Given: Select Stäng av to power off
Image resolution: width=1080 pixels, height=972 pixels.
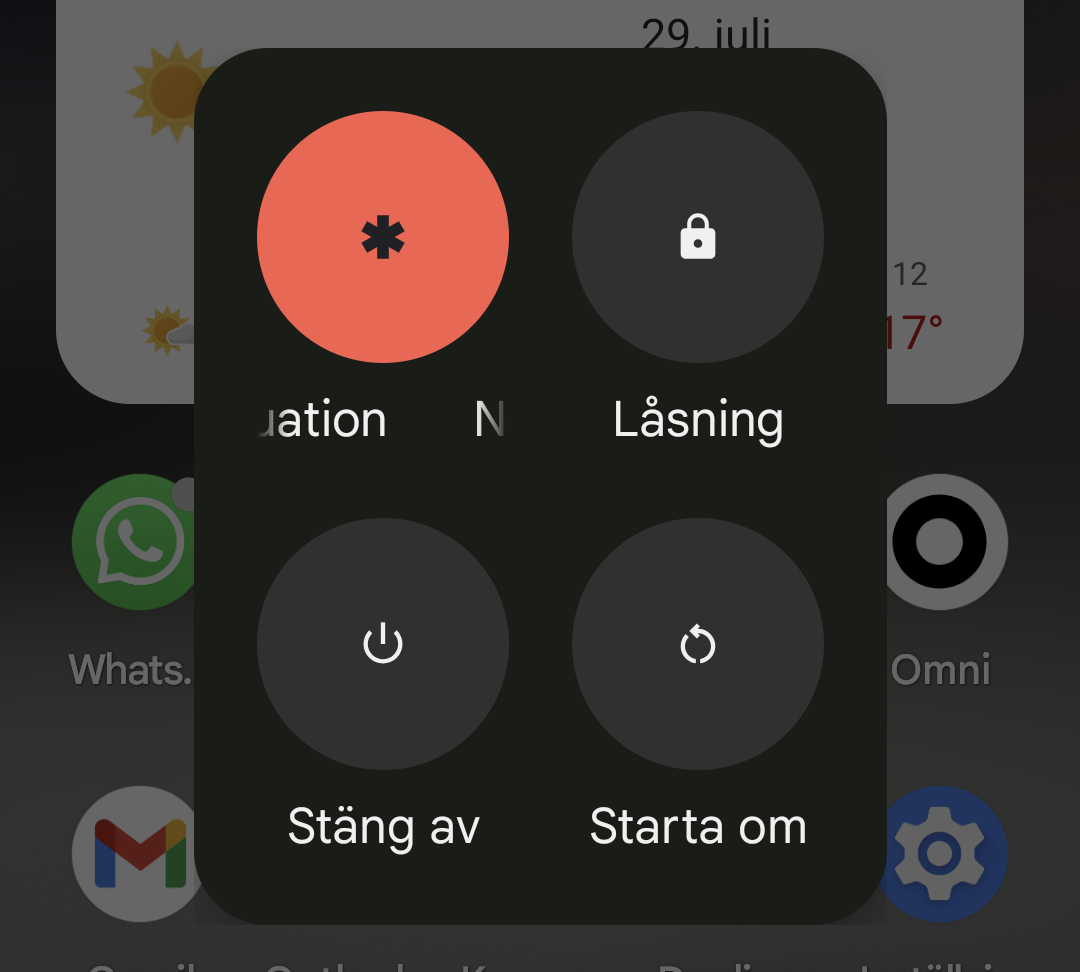Looking at the screenshot, I should coord(383,644).
